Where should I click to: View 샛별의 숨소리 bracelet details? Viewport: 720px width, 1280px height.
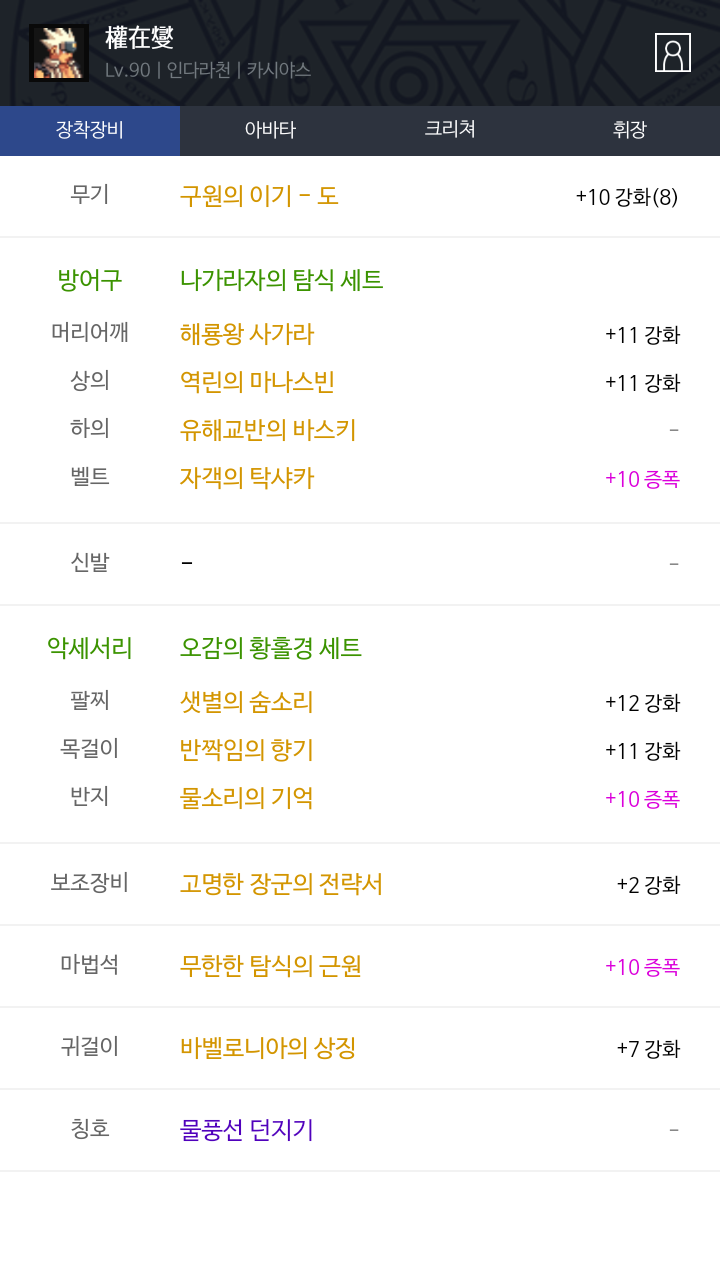(x=247, y=702)
